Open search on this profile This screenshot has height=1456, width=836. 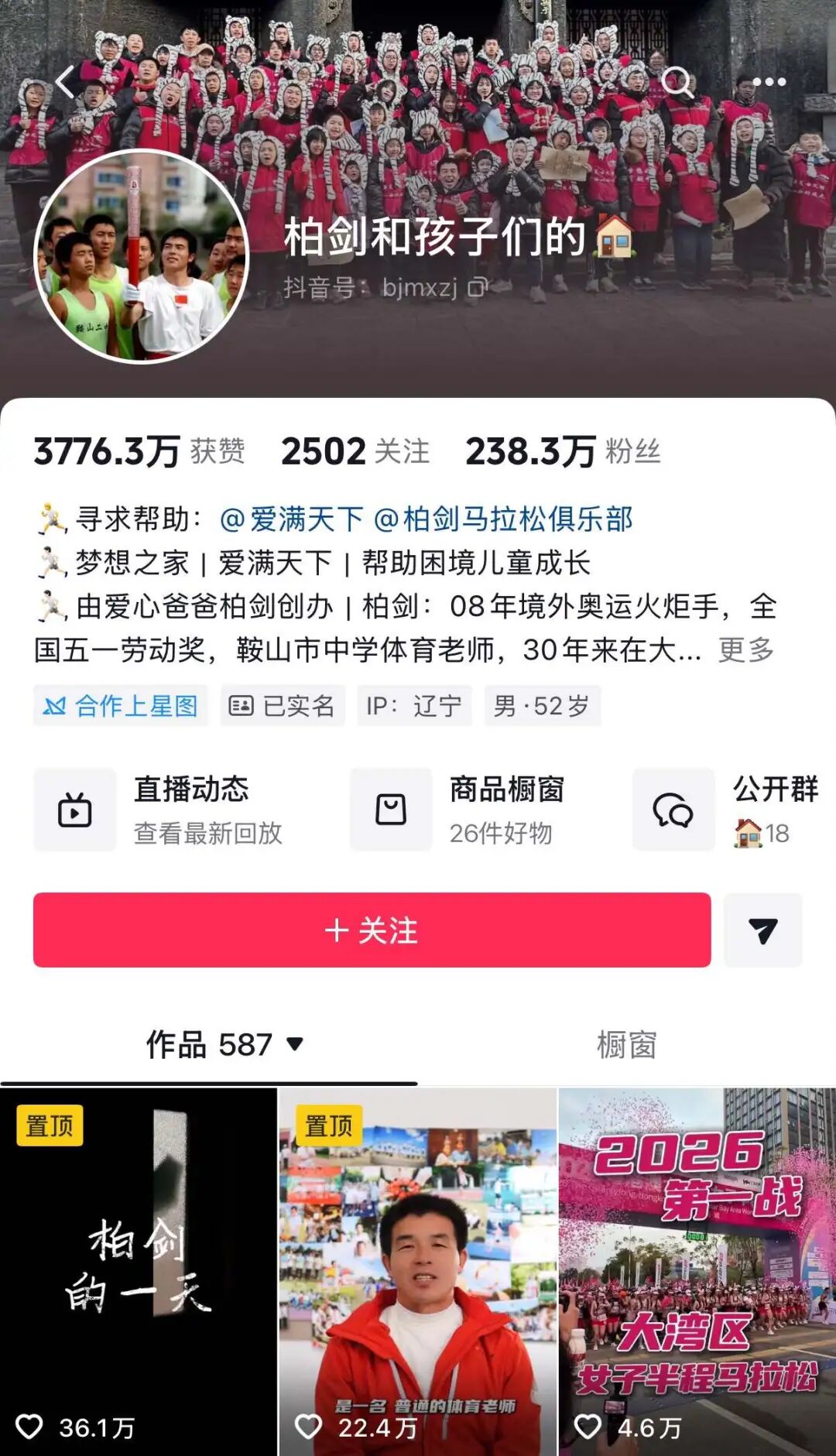pyautogui.click(x=677, y=82)
